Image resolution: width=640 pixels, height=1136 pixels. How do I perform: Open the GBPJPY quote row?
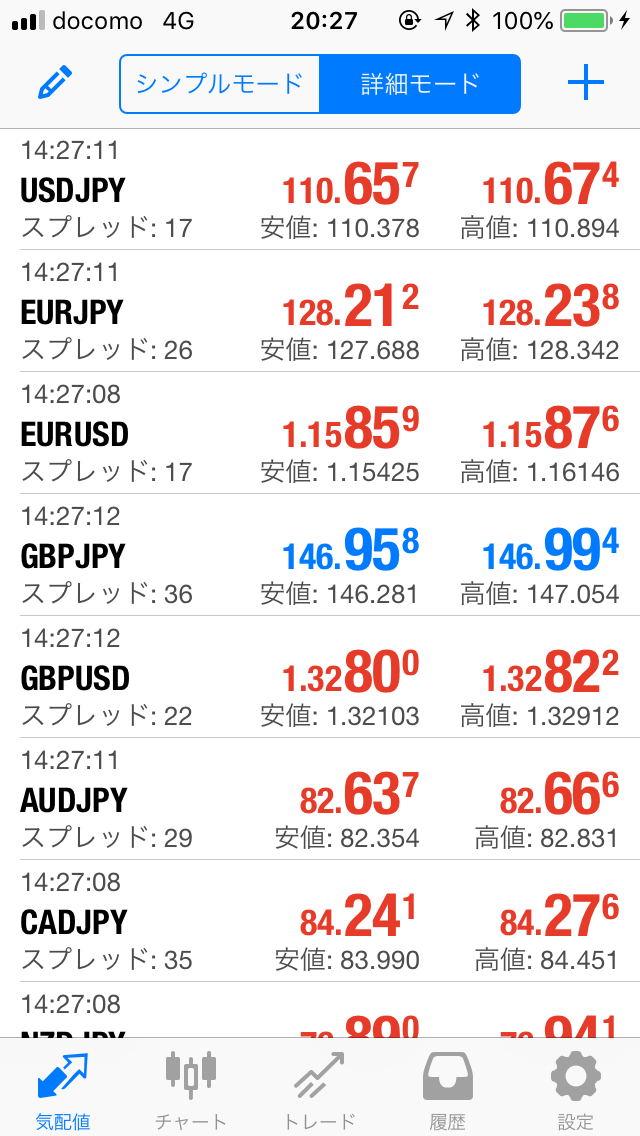pos(320,555)
